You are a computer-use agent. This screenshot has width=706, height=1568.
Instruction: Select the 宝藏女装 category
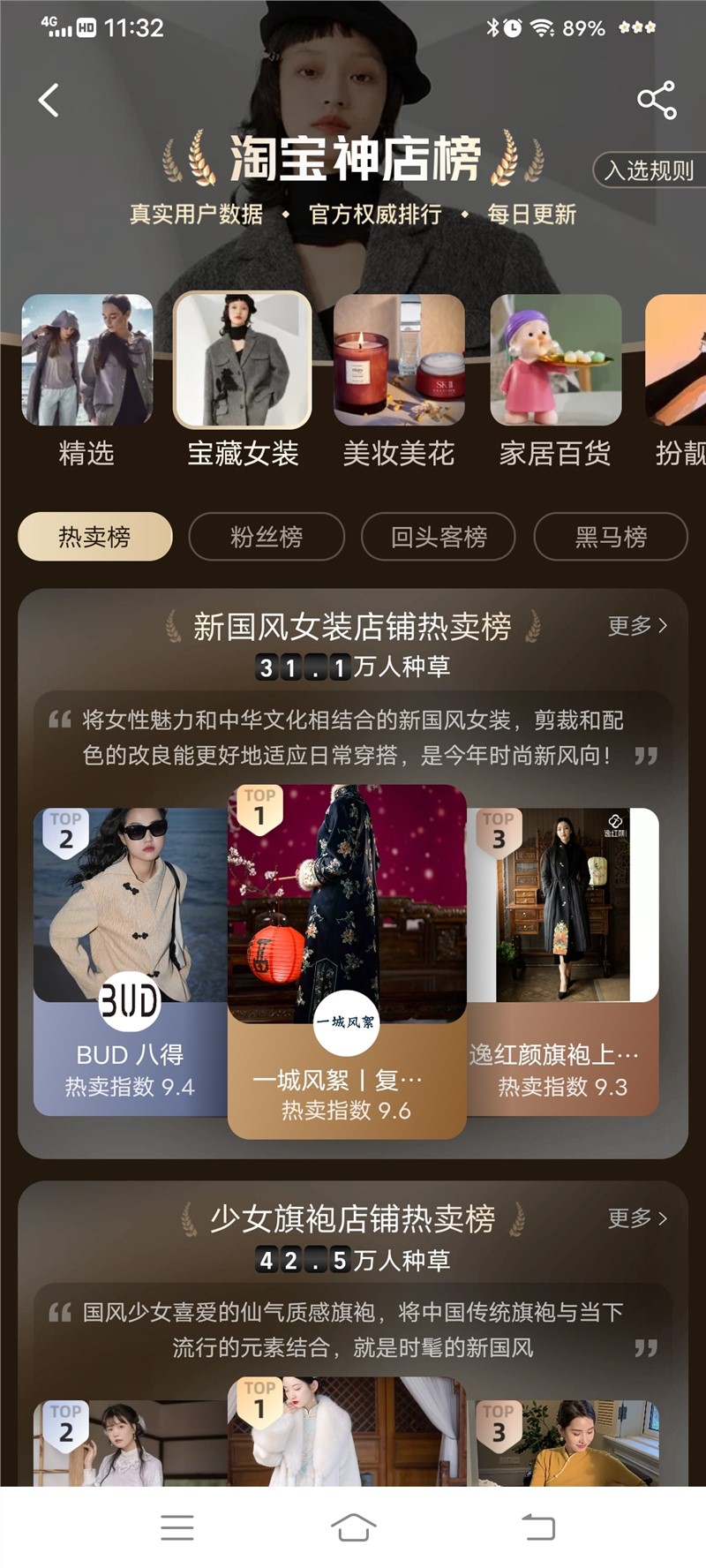click(243, 380)
